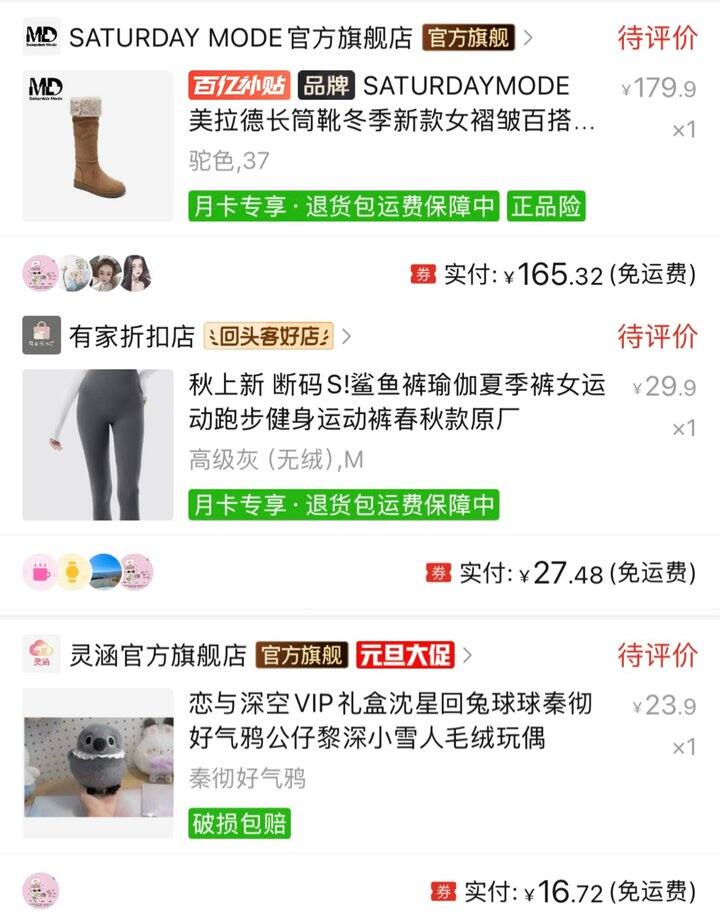720x923 pixels.
Task: Tap 待评价 on the 有家折扣店 order
Action: [656, 336]
